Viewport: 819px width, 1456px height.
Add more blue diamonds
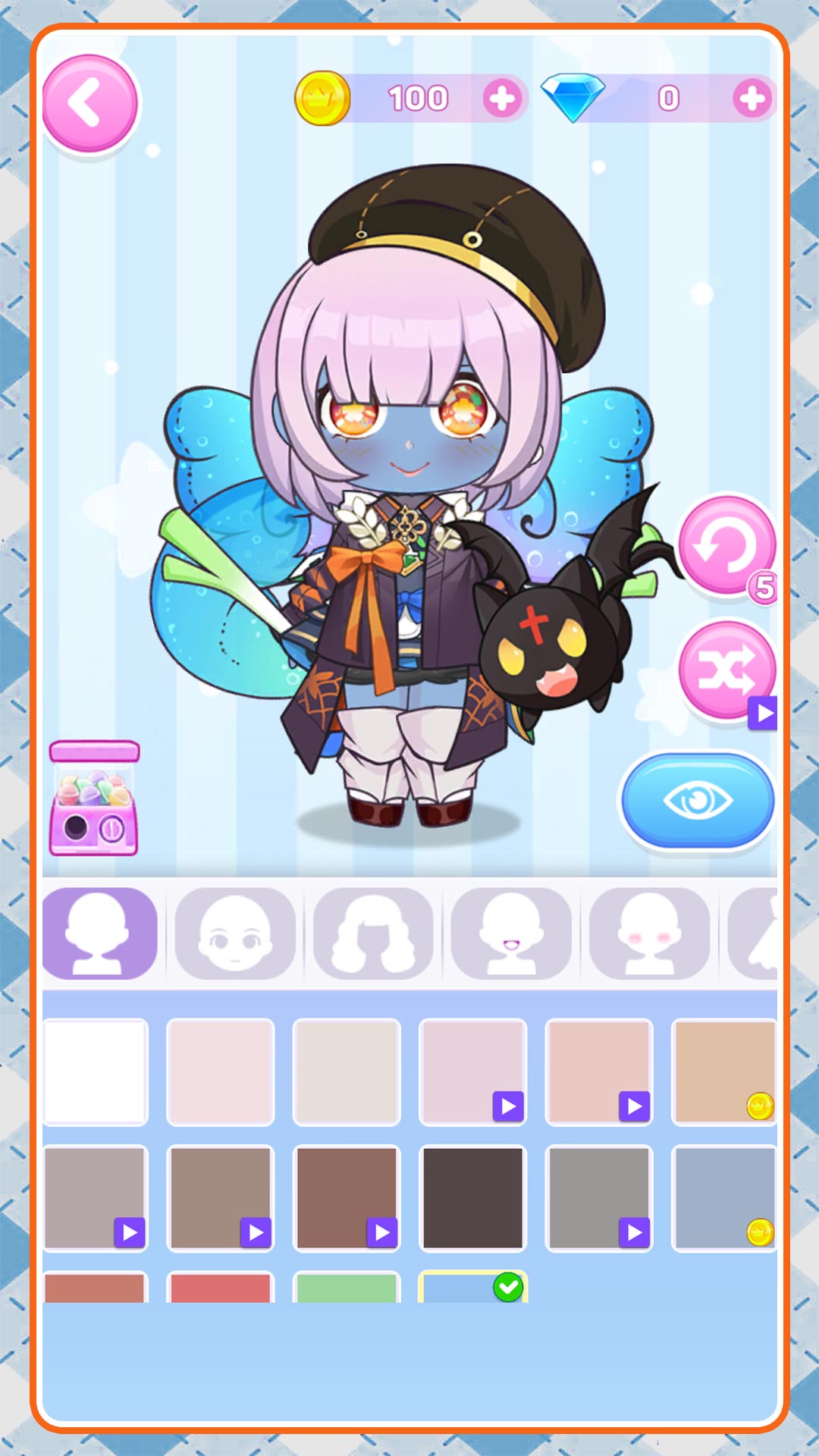(752, 99)
